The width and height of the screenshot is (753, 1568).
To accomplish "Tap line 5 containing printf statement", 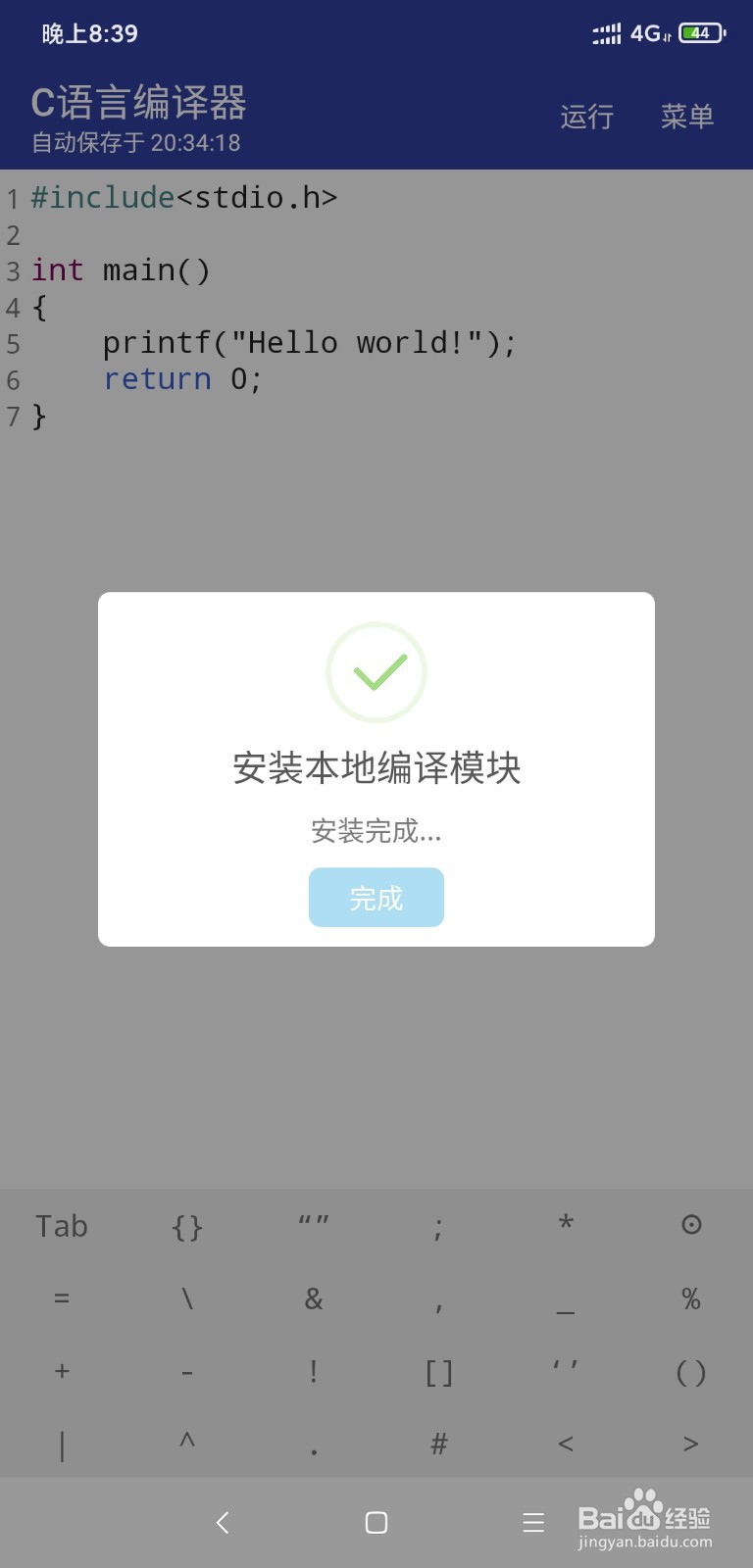I will pos(311,342).
